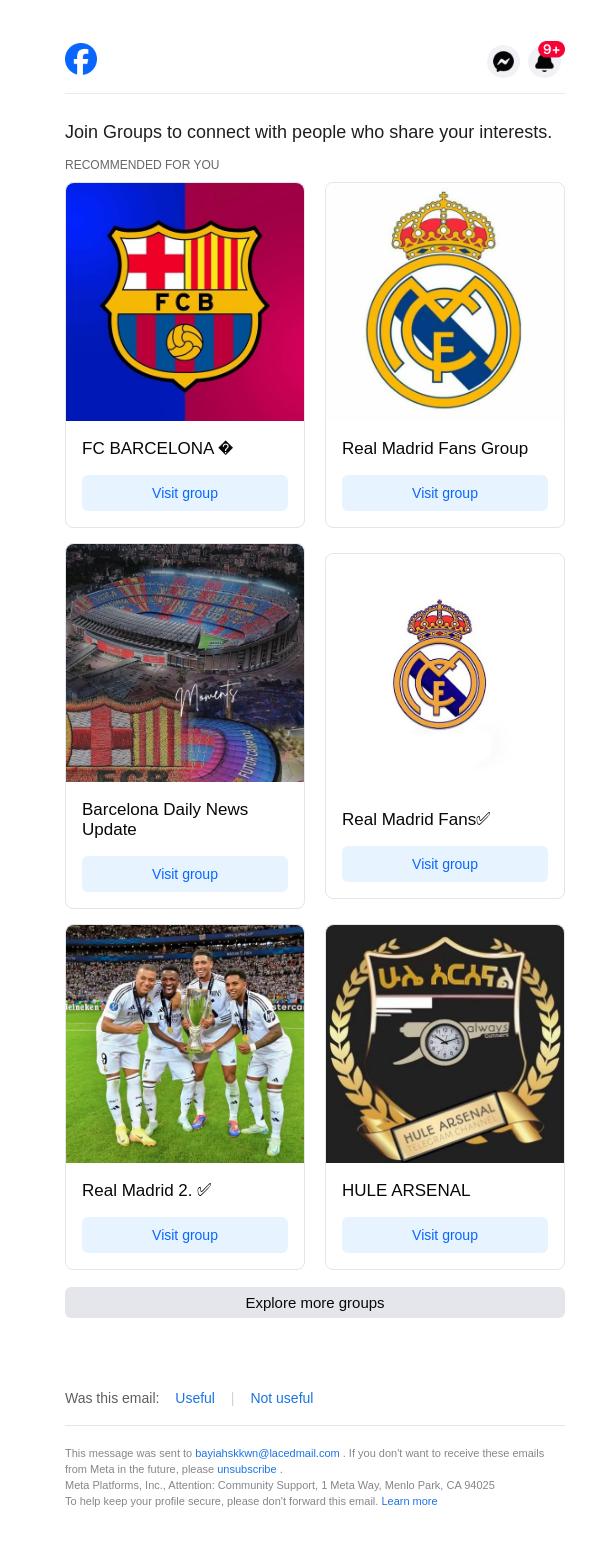Open the HULE ARSENAL group picture

(x=445, y=1044)
